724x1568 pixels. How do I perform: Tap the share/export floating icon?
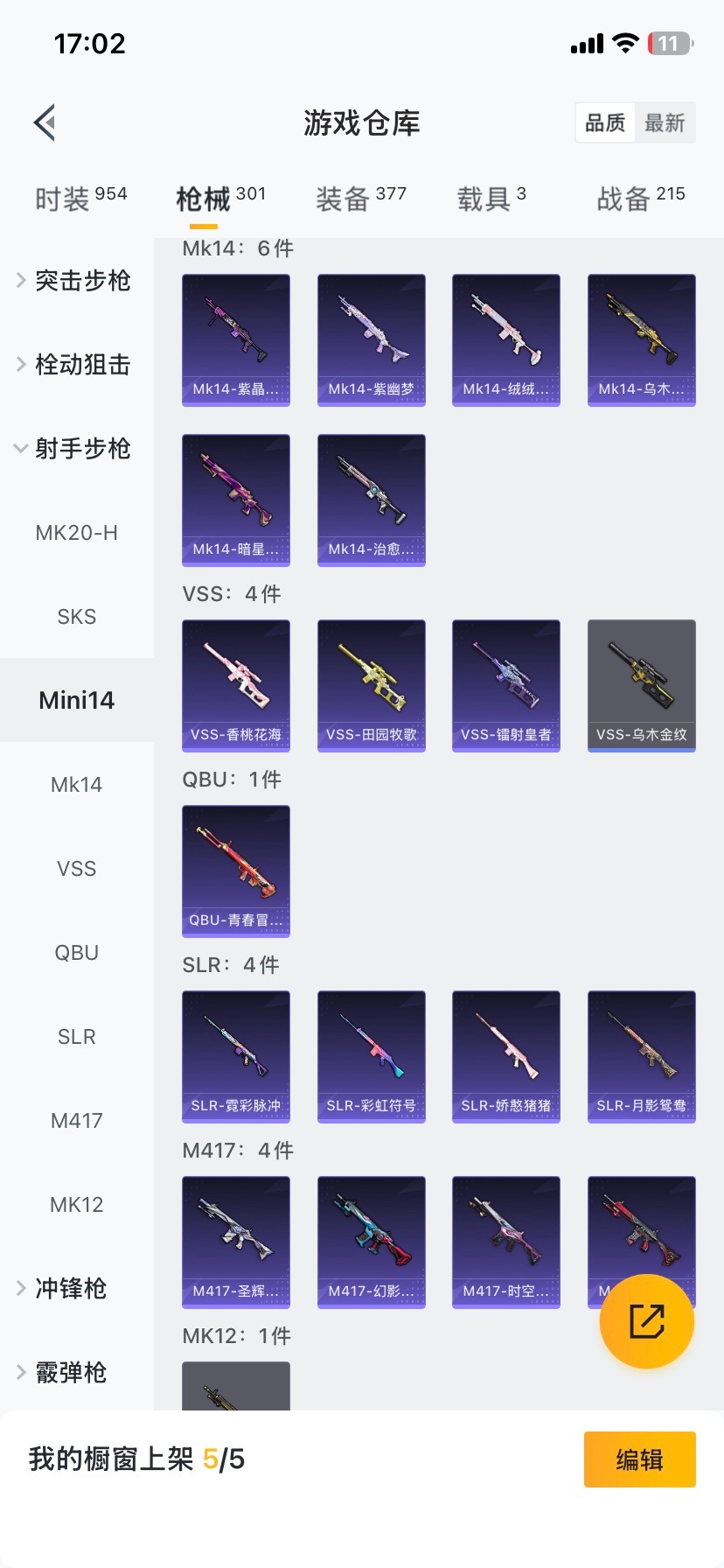coord(646,1321)
